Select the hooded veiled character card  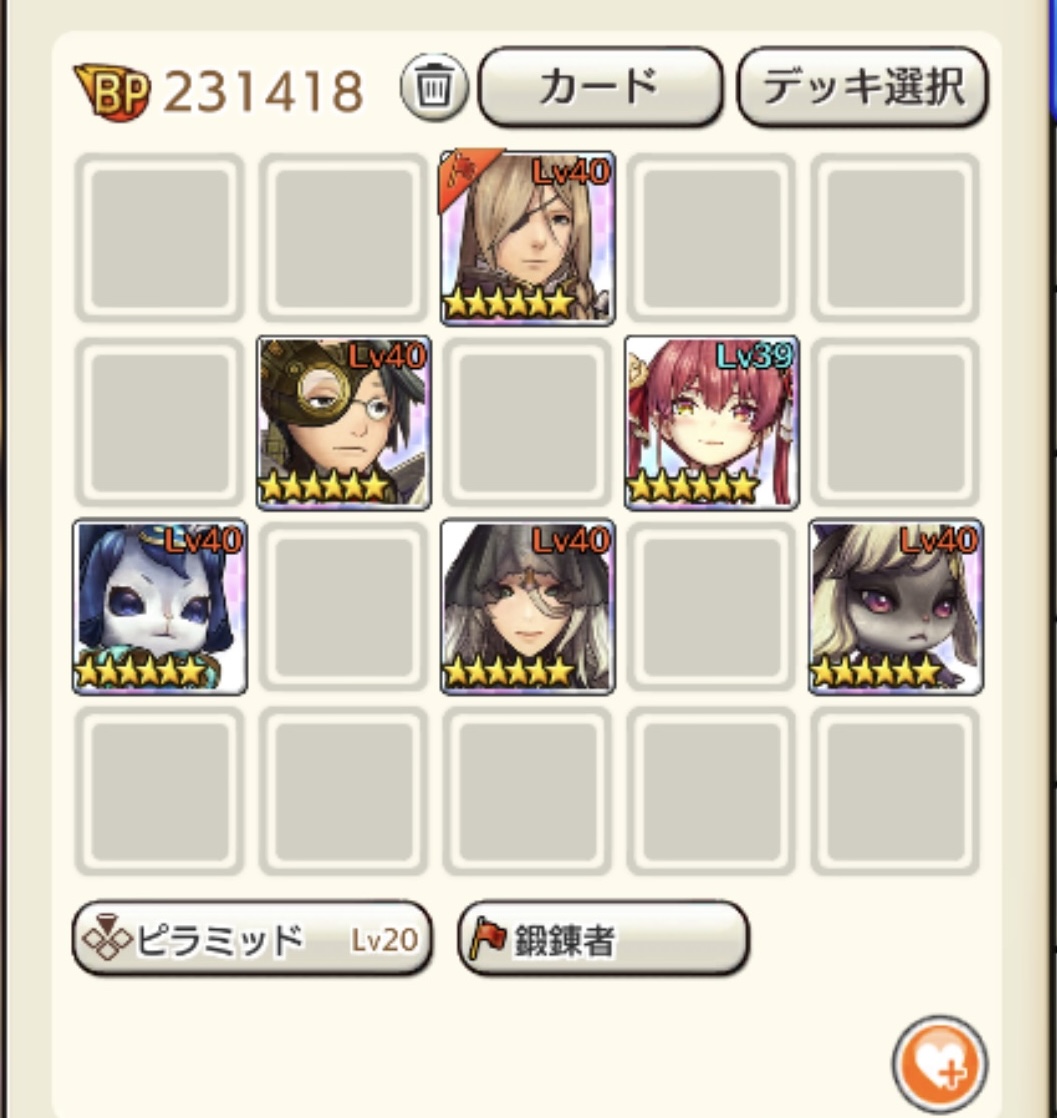pos(527,606)
